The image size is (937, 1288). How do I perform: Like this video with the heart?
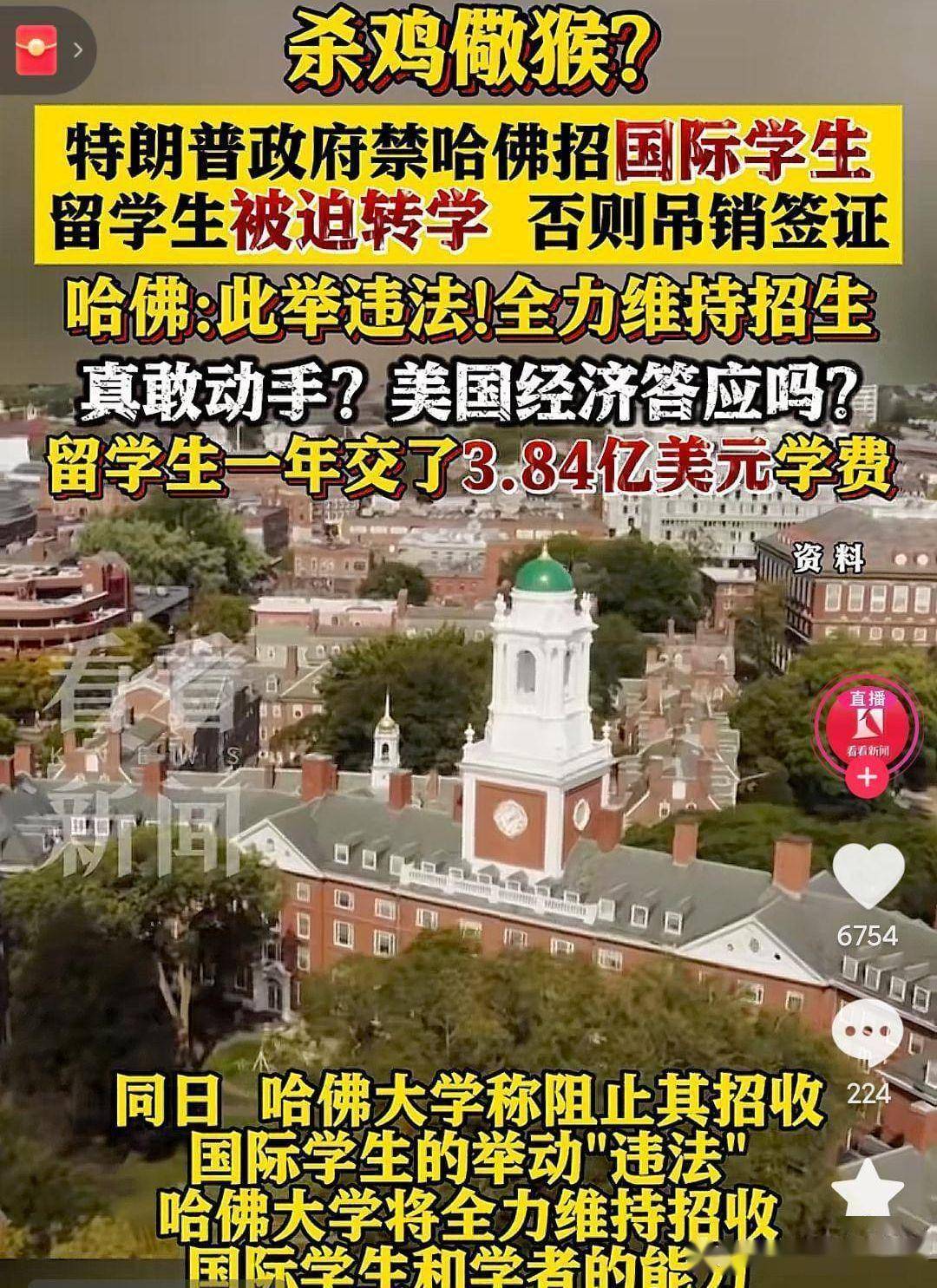point(868,879)
